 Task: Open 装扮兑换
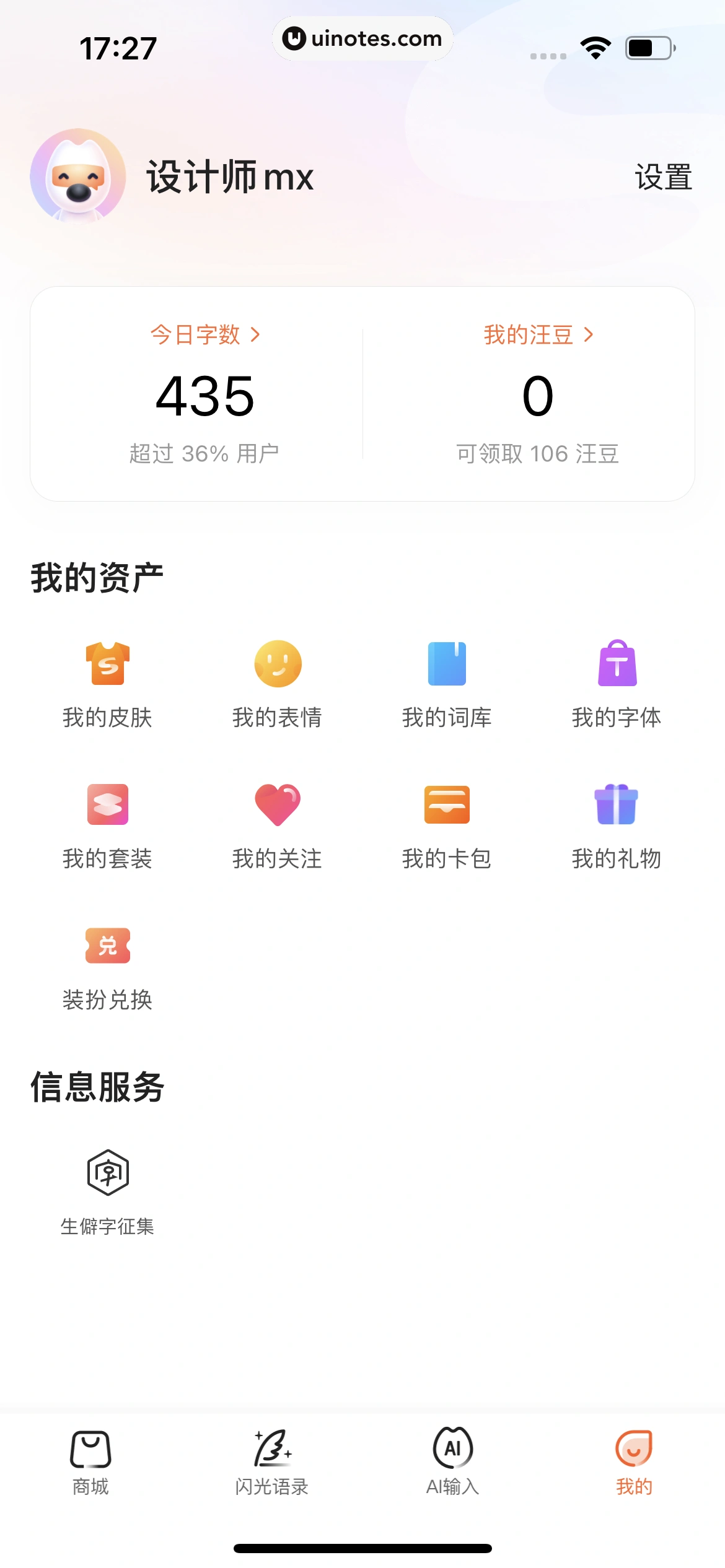click(108, 966)
